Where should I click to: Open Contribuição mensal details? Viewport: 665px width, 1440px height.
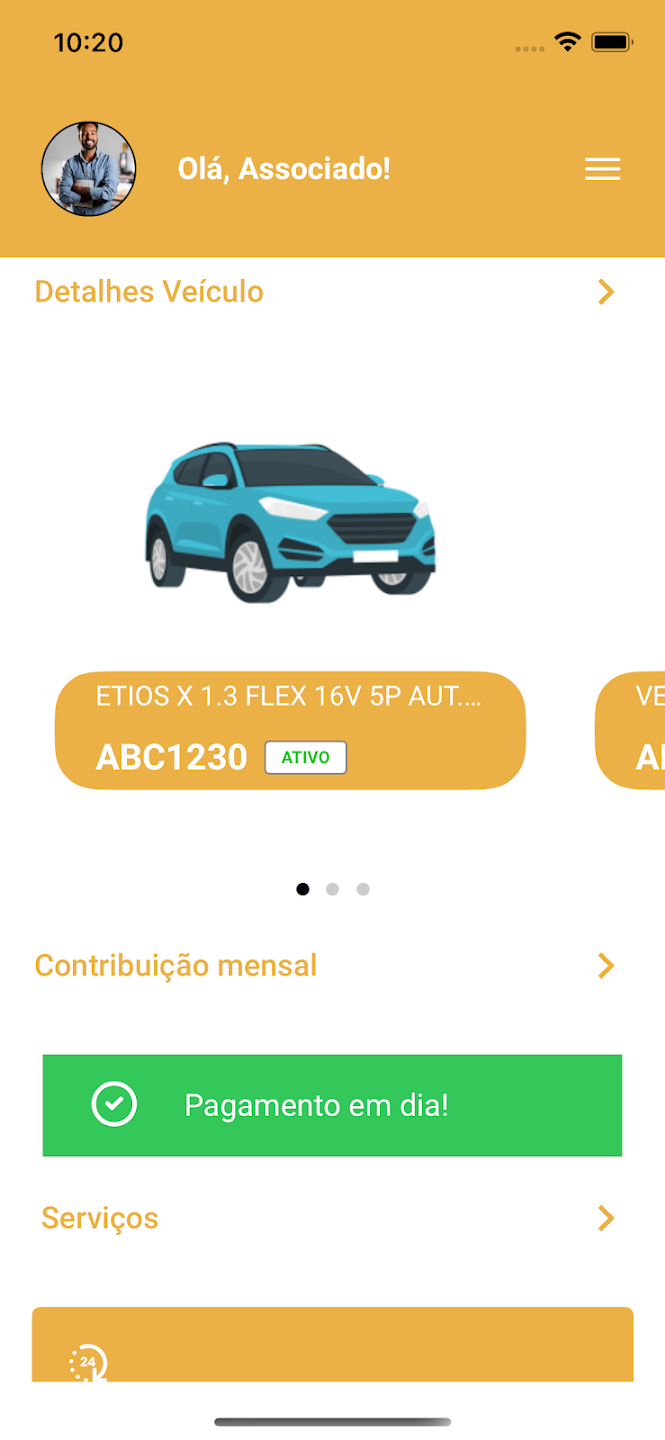click(605, 966)
